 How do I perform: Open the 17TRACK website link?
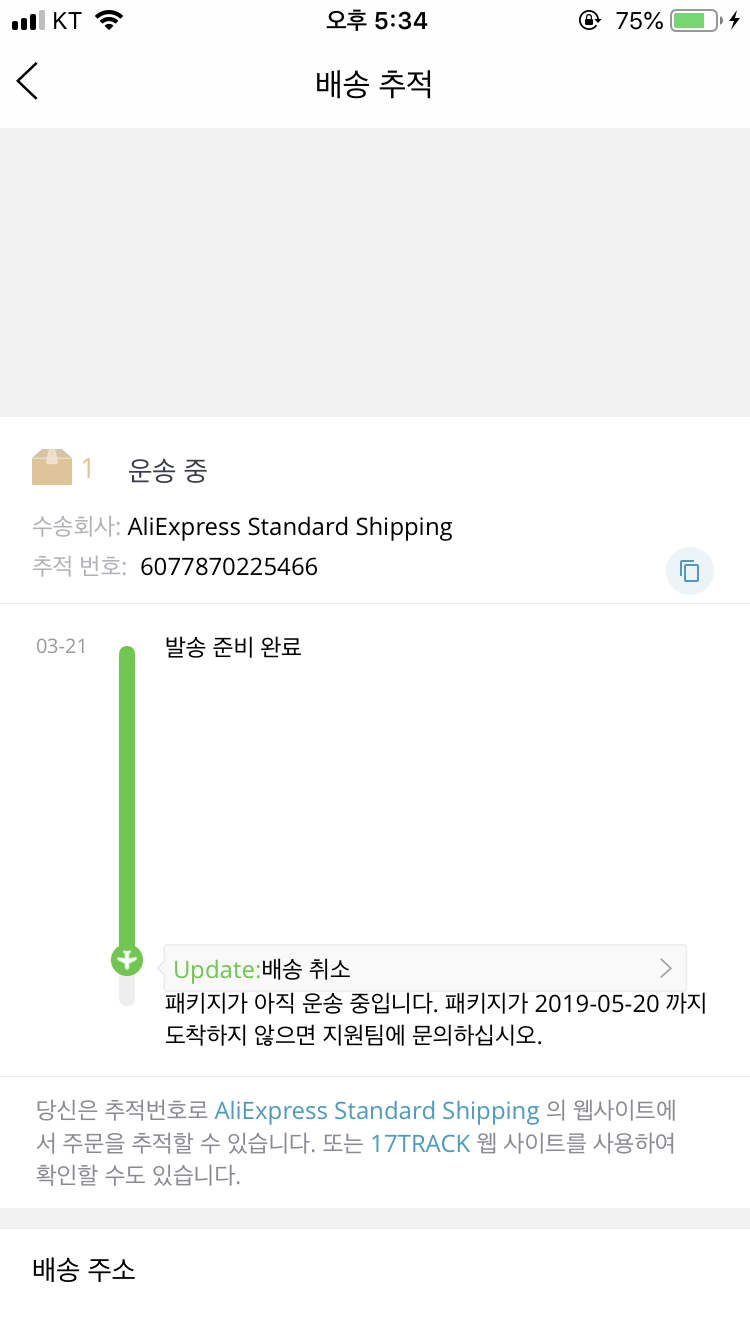coord(420,1143)
